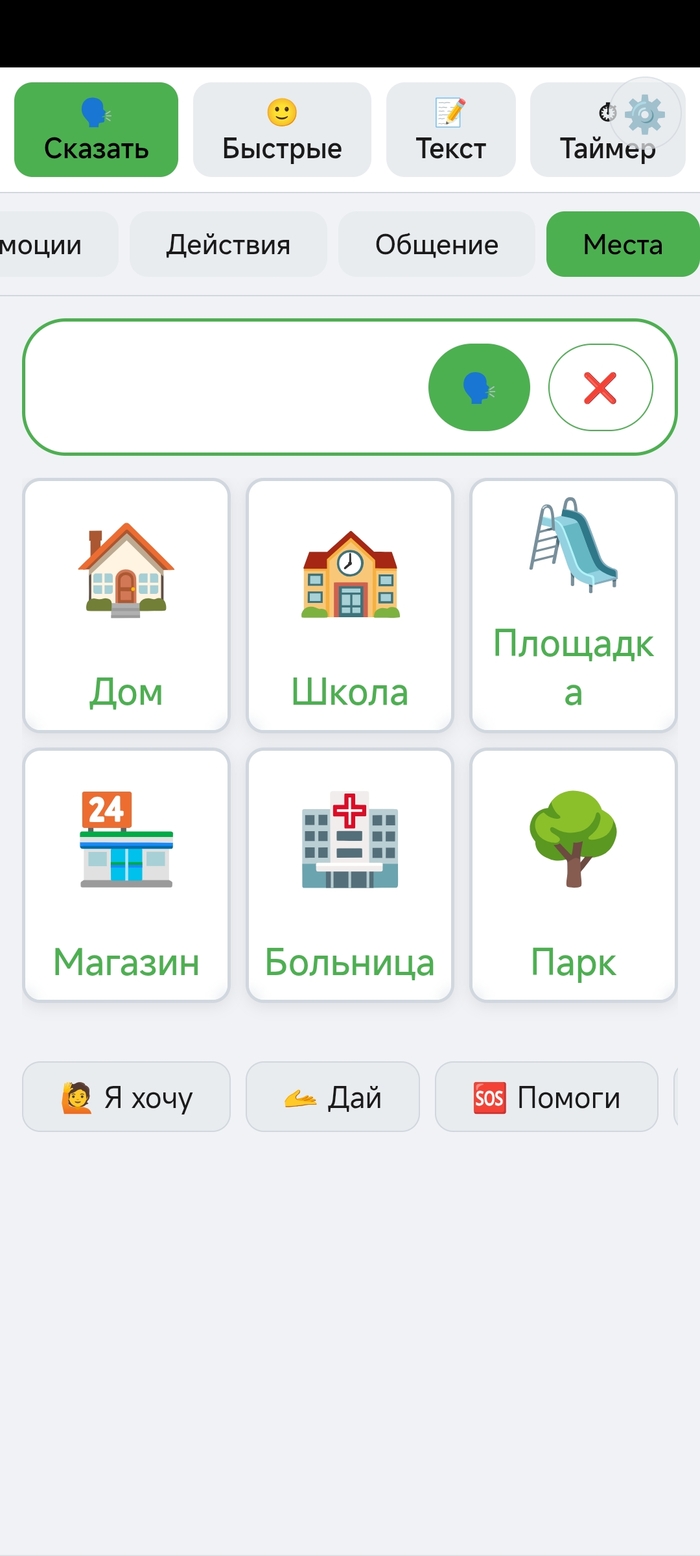Pick the Площадка card
This screenshot has width=700, height=1556.
573,605
